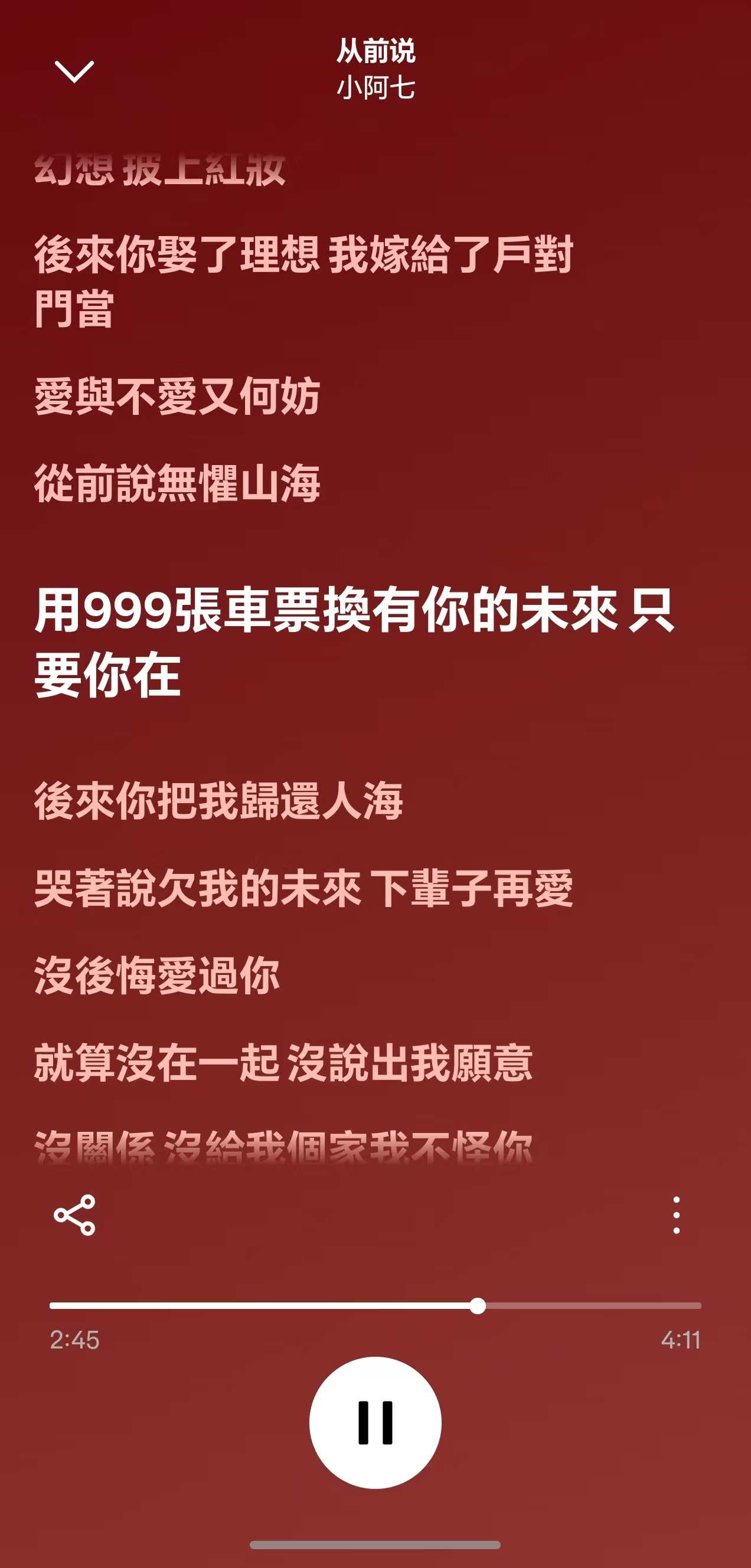Viewport: 751px width, 1568px height.
Task: Jump to lyric line 愛與不愛又何妨
Action: 177,396
